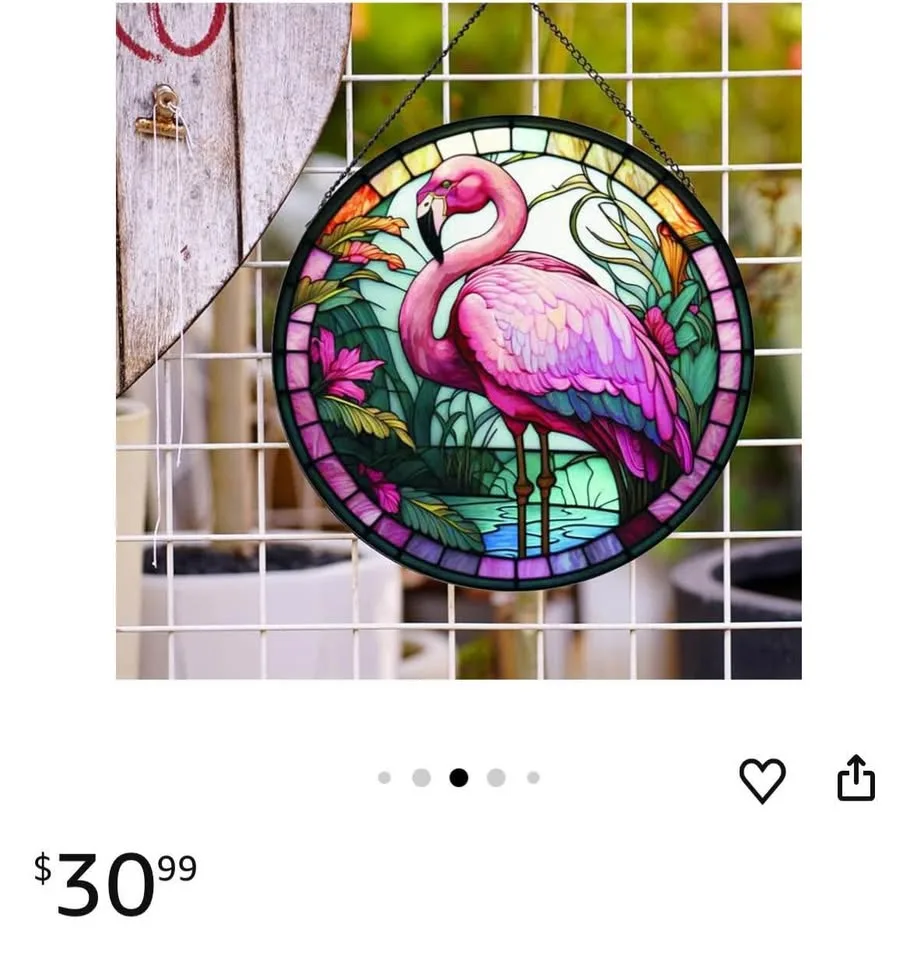Use the carousel dots as a progress indicator
The height and width of the screenshot is (960, 917).
click(x=458, y=775)
